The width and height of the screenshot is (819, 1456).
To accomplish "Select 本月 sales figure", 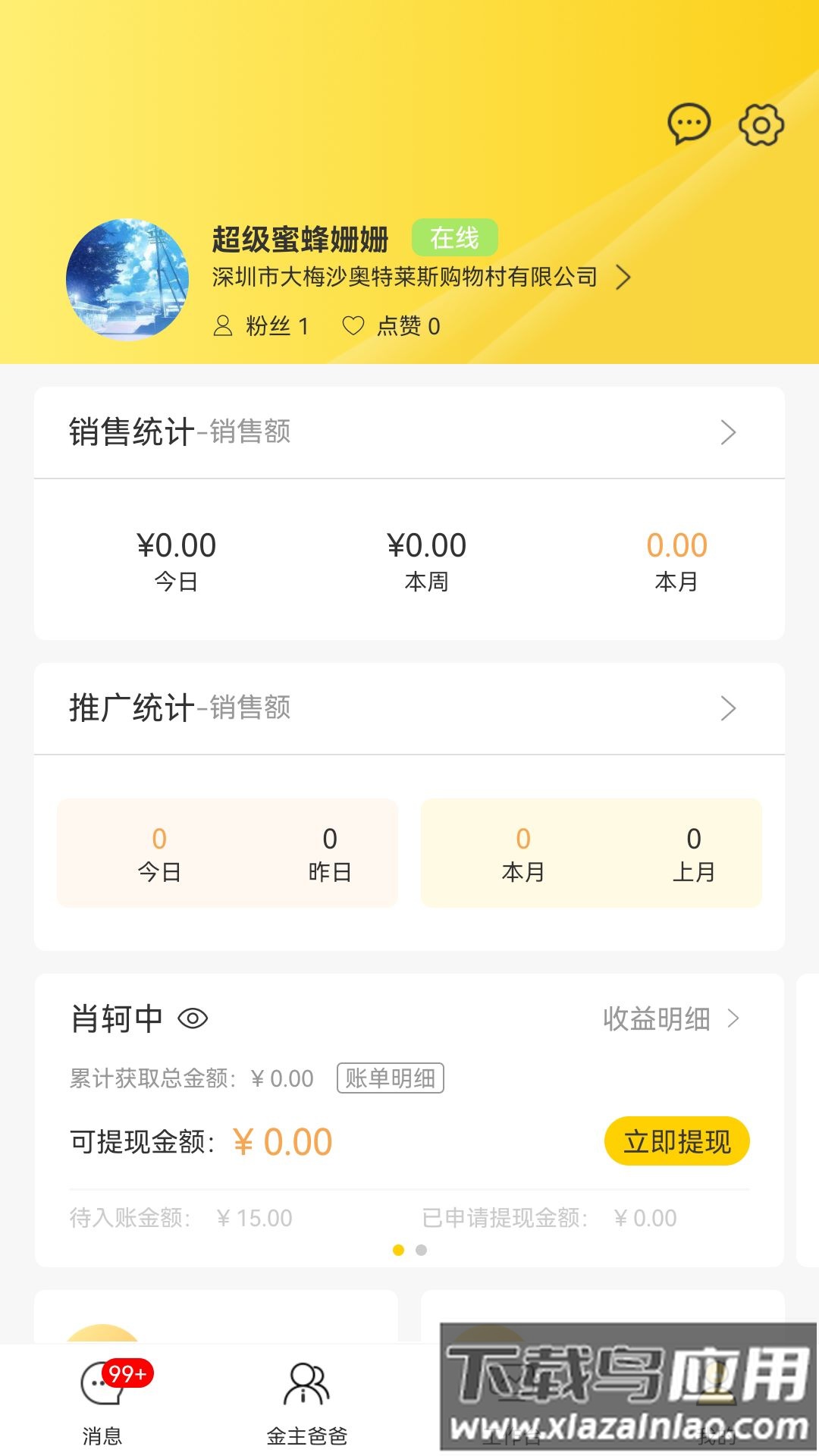I will 676,560.
